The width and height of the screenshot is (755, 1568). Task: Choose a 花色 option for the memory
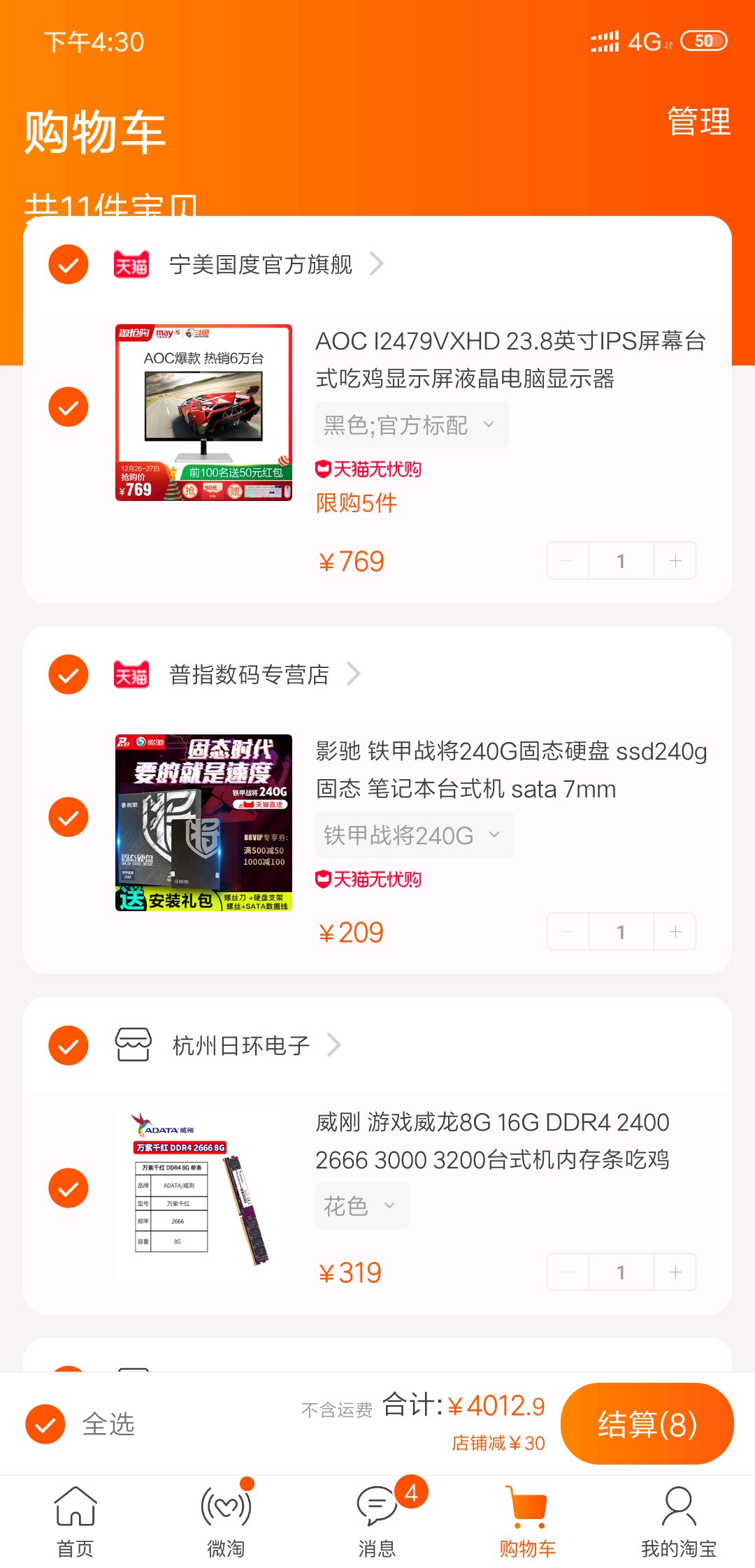[361, 1206]
